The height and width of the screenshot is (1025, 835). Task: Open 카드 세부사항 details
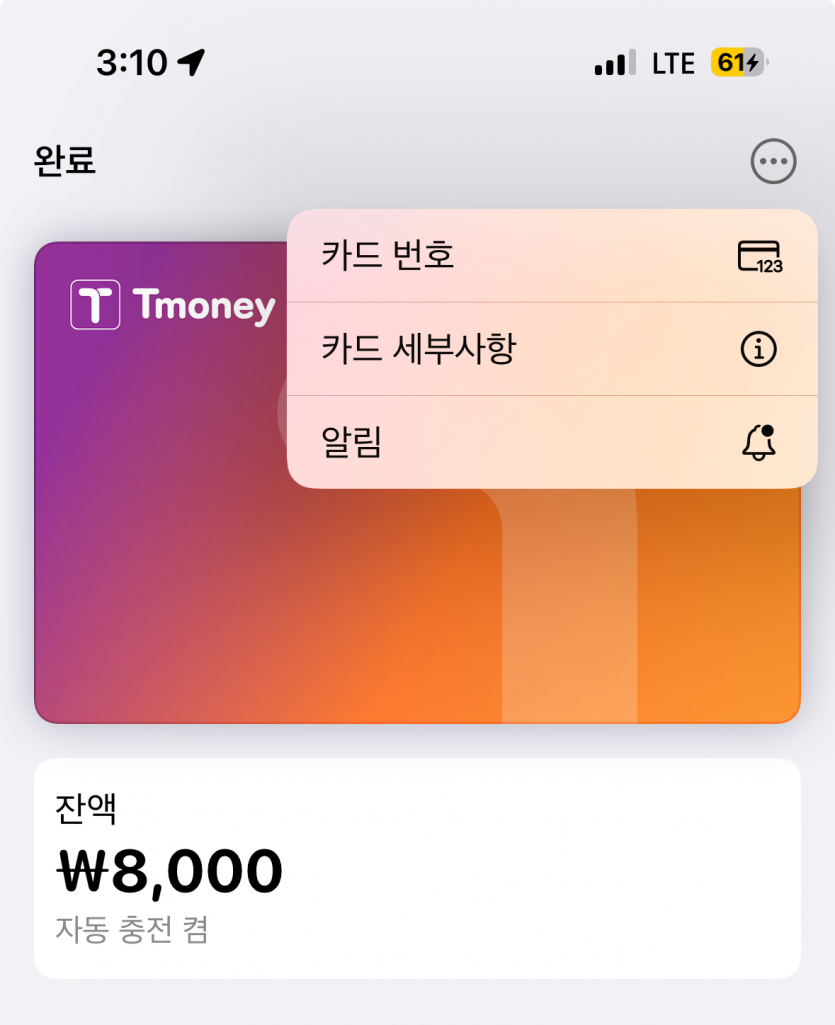[551, 349]
